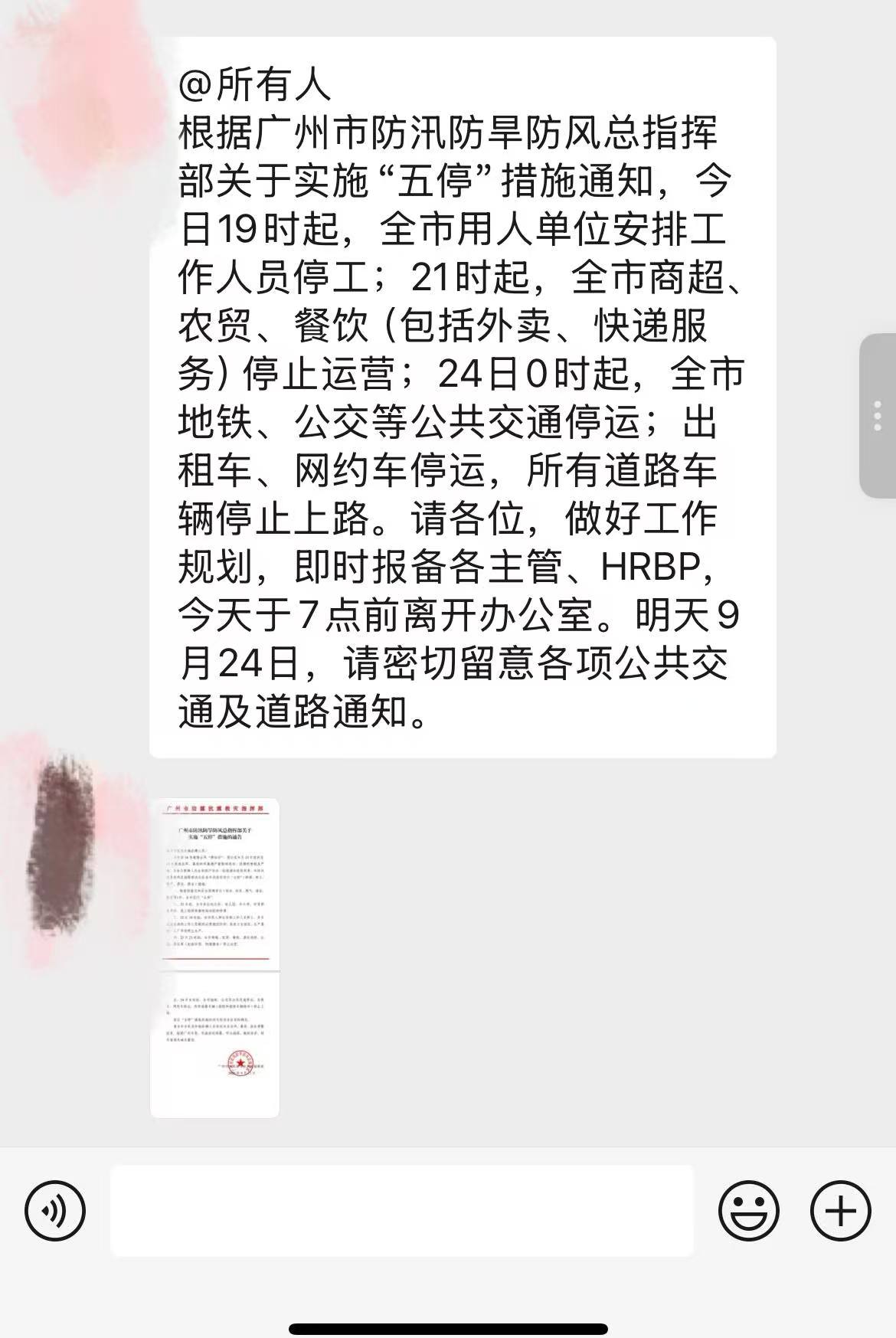The width and height of the screenshot is (896, 1338).
Task: Open the emoji sticker panel
Action: click(x=748, y=1211)
